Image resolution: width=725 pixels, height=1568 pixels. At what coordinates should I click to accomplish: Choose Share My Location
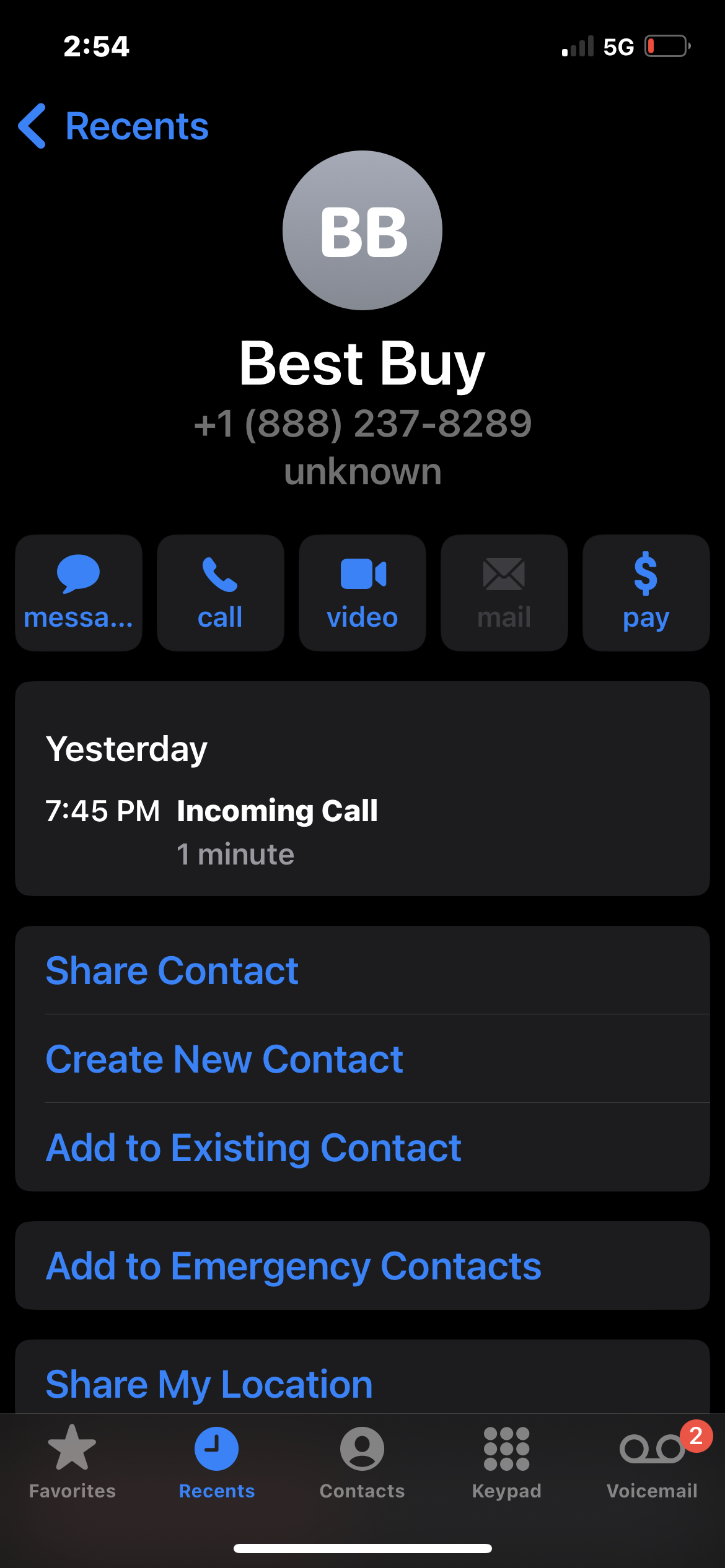coord(209,1383)
